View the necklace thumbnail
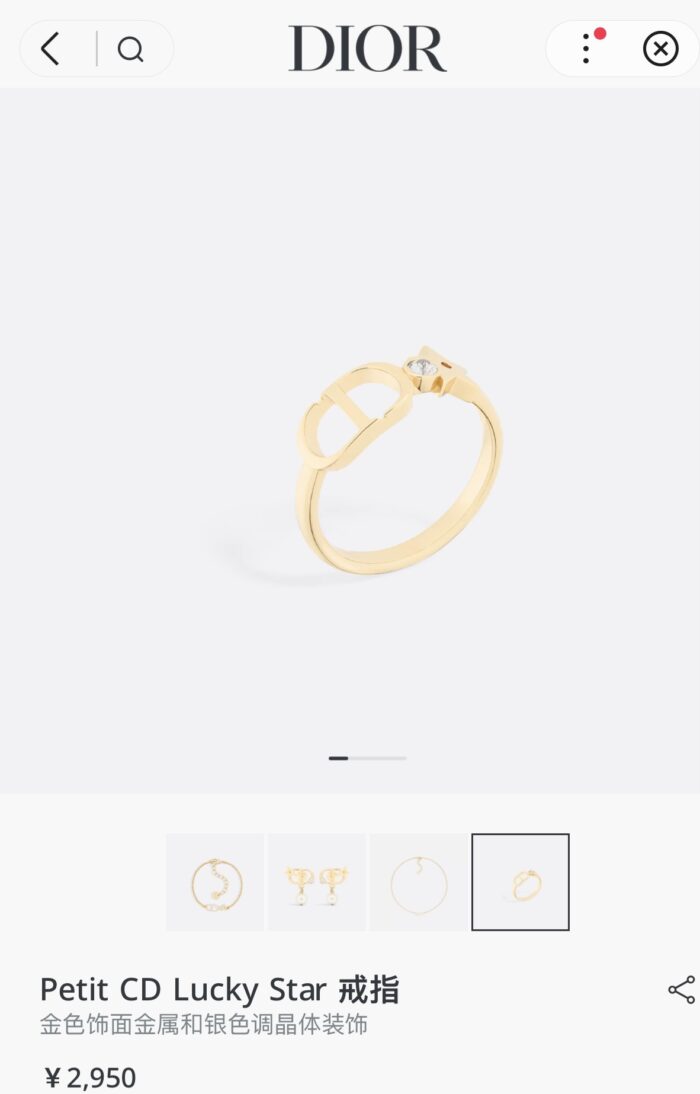This screenshot has width=700, height=1094. coord(419,882)
